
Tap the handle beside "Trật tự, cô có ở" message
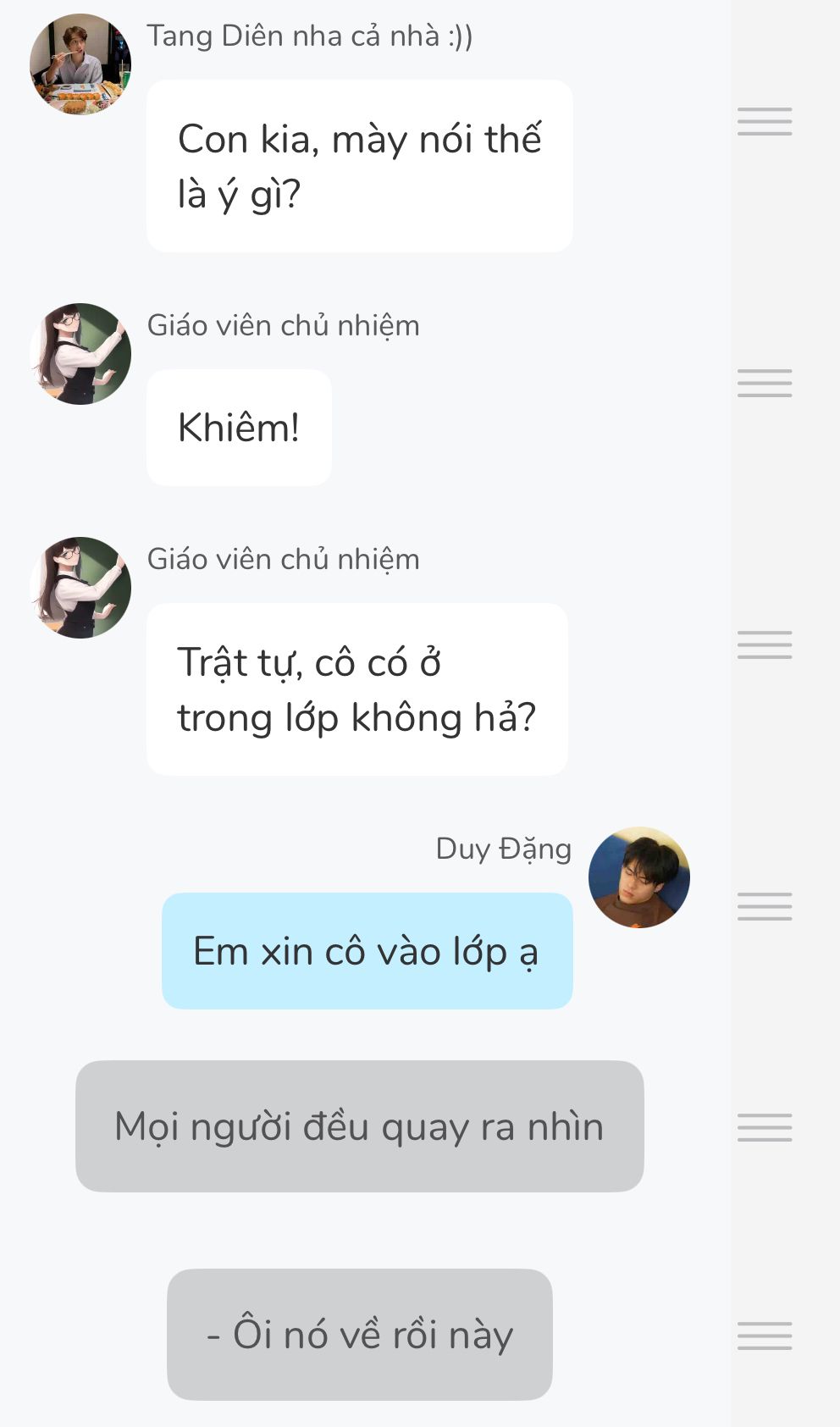click(x=764, y=645)
